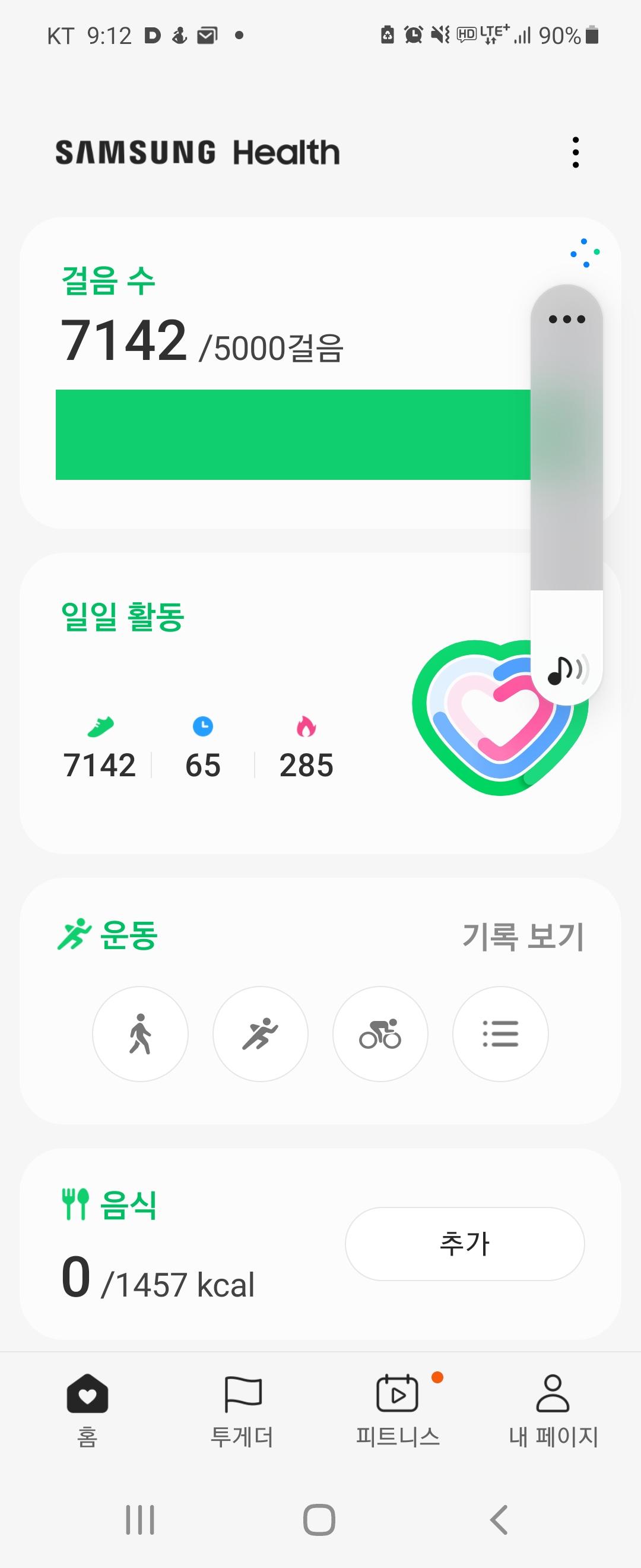
Task: Start a walking workout
Action: point(140,1033)
